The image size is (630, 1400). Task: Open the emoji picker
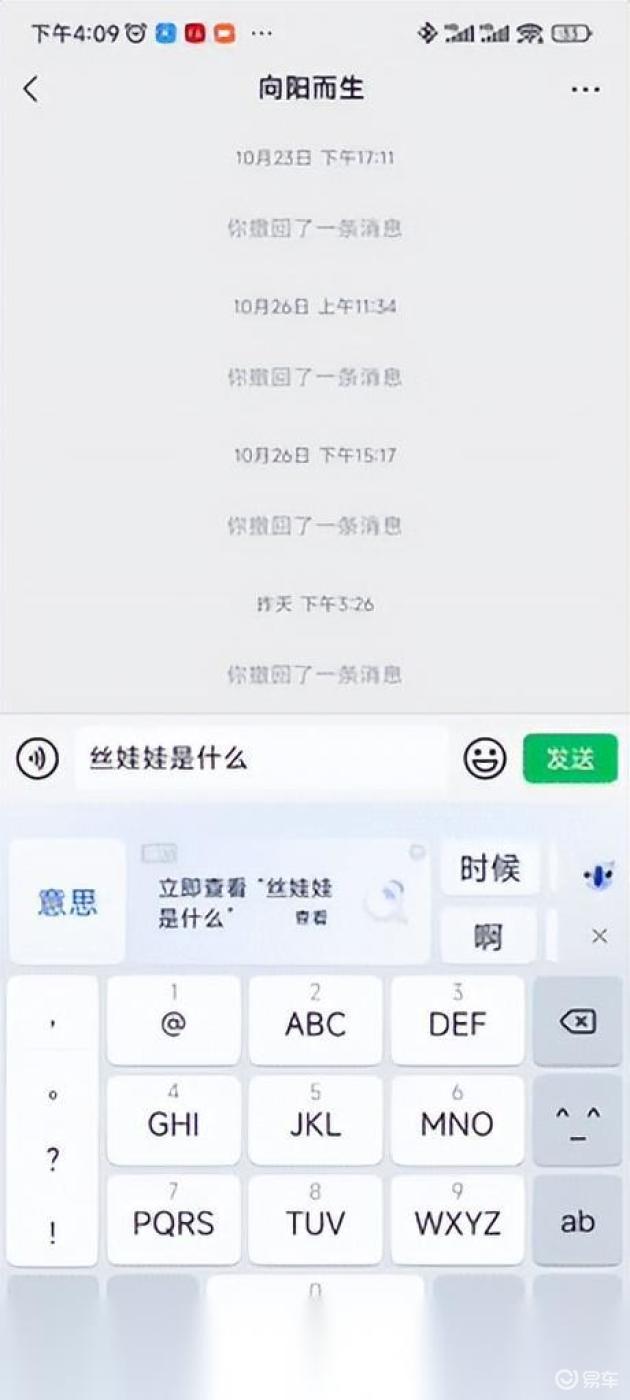(x=485, y=760)
